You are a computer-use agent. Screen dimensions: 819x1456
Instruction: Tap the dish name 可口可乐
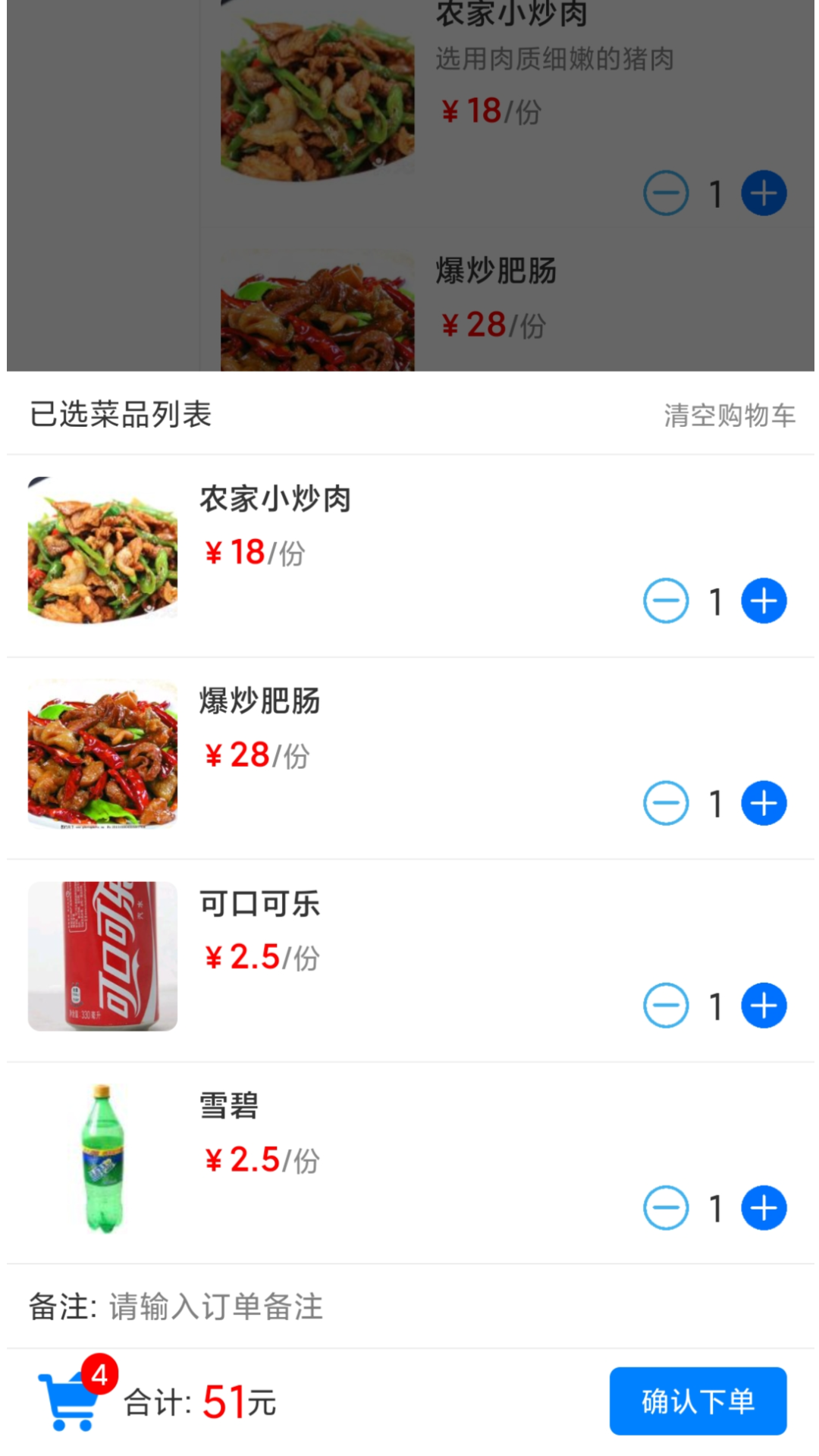259,903
